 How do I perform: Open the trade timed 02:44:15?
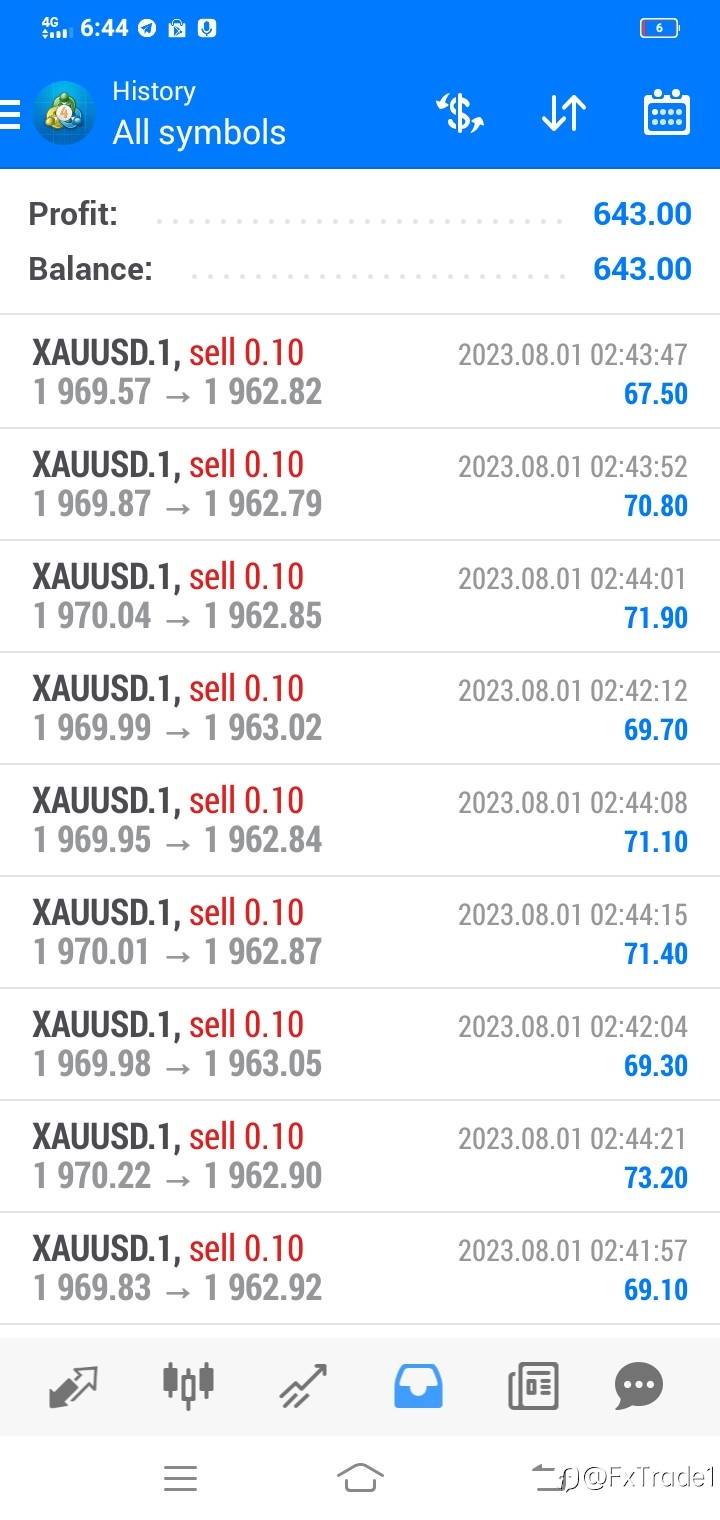pyautogui.click(x=360, y=932)
